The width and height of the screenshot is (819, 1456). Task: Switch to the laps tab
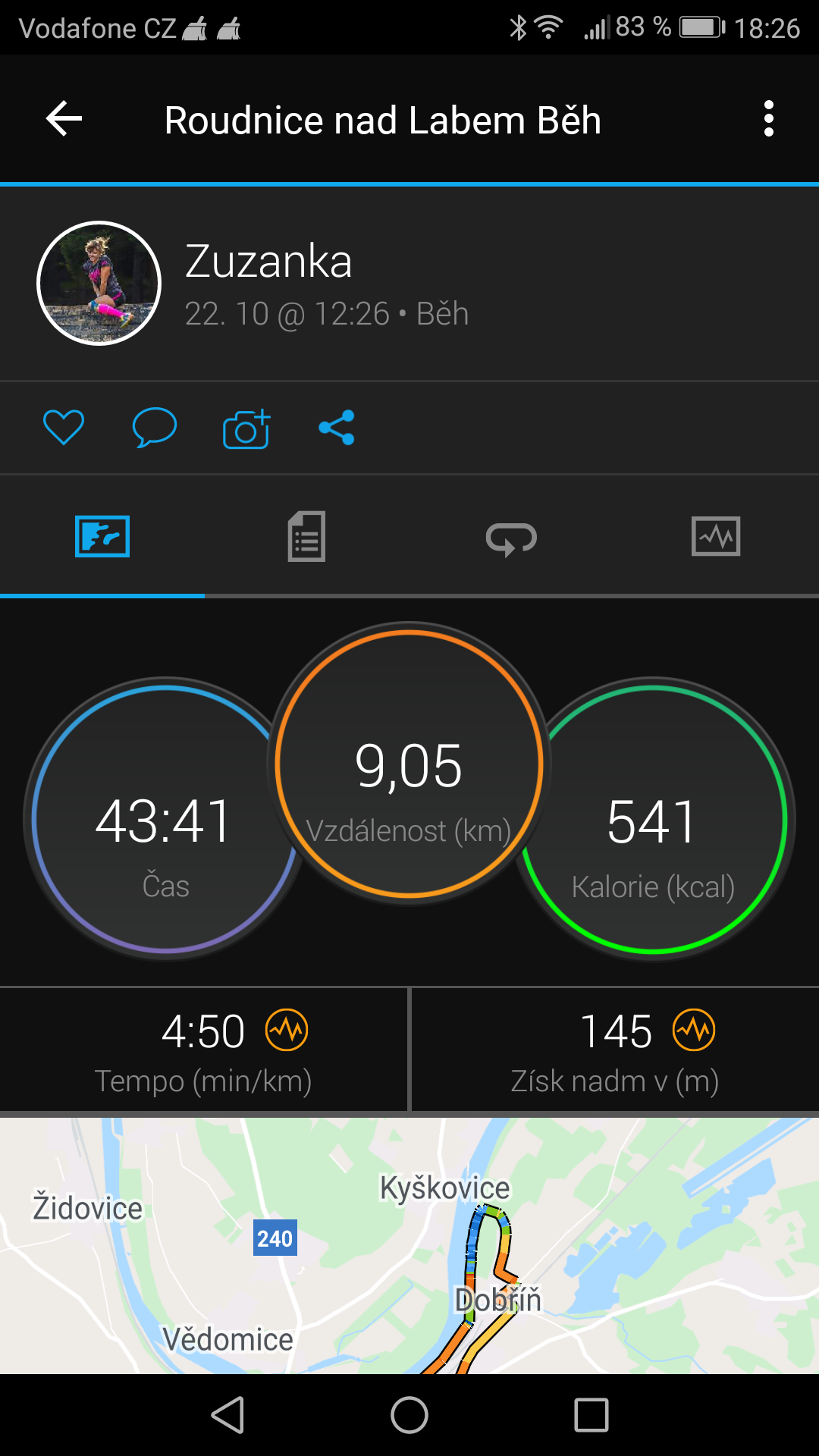point(511,538)
